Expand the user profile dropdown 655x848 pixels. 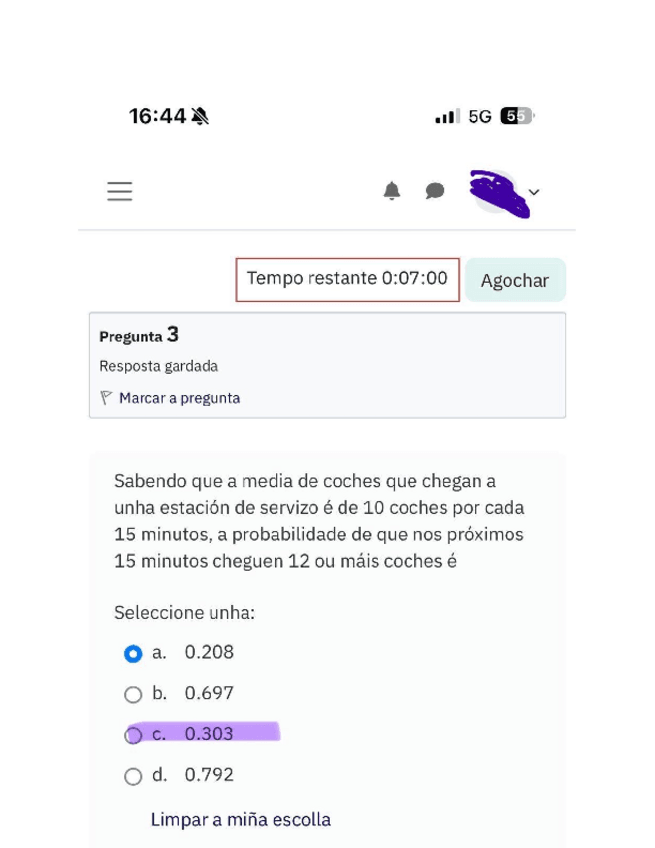pos(533,193)
